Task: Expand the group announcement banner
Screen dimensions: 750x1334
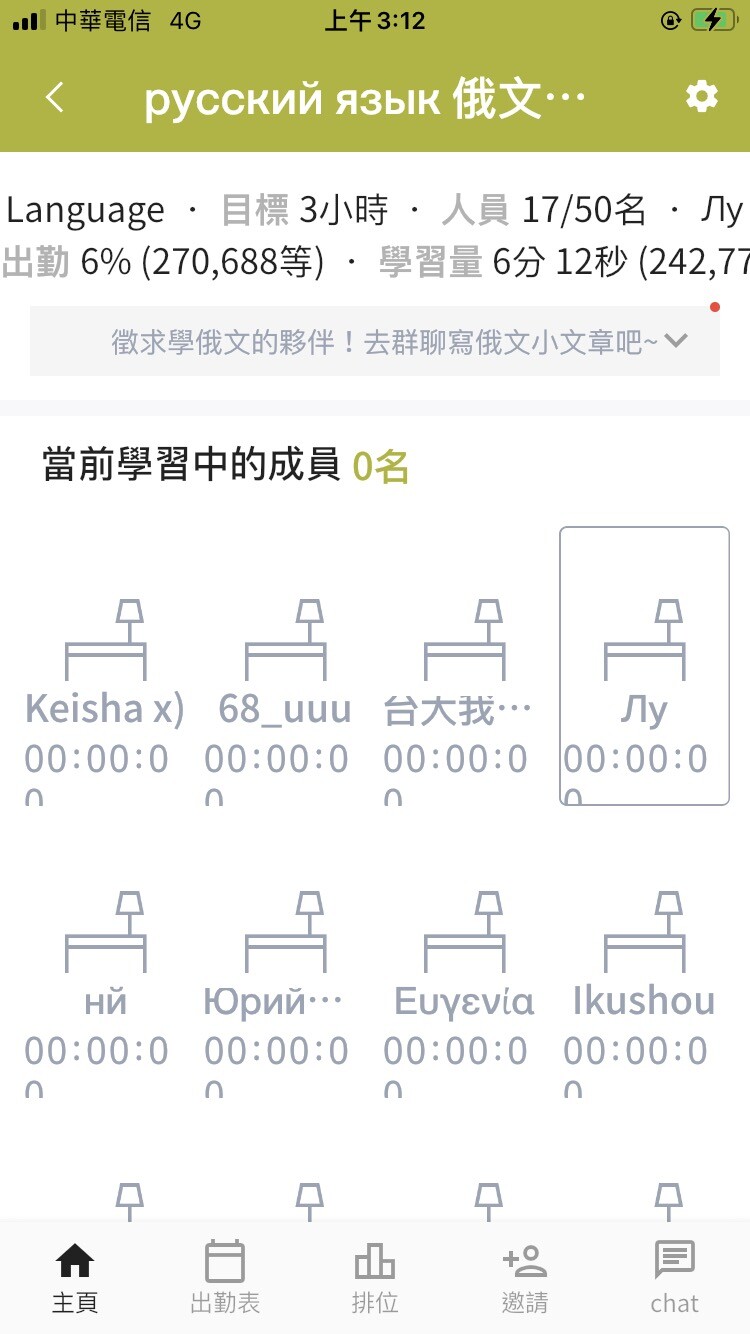Action: [375, 341]
